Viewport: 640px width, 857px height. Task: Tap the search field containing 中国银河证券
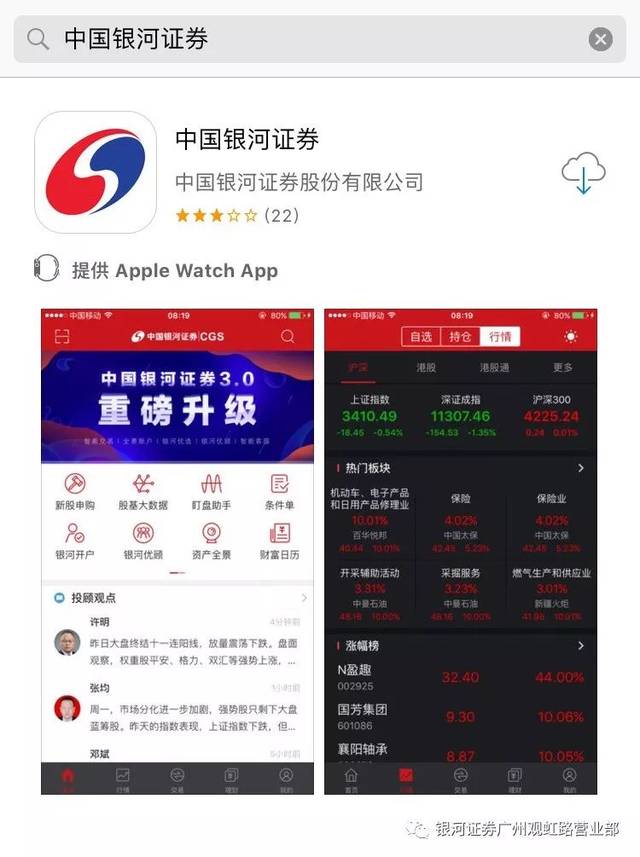300,39
